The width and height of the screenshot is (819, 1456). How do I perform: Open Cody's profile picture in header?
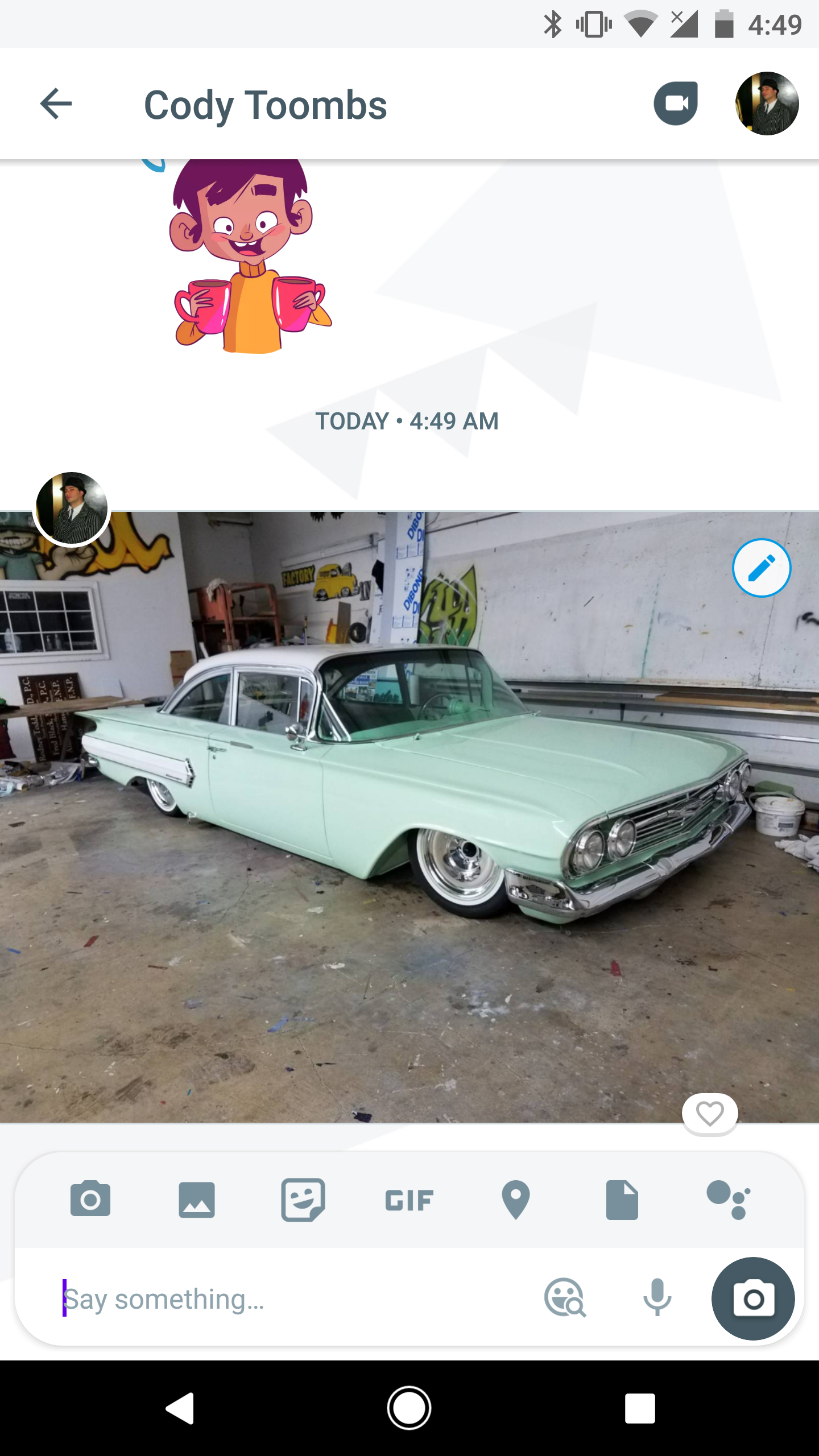pos(767,104)
